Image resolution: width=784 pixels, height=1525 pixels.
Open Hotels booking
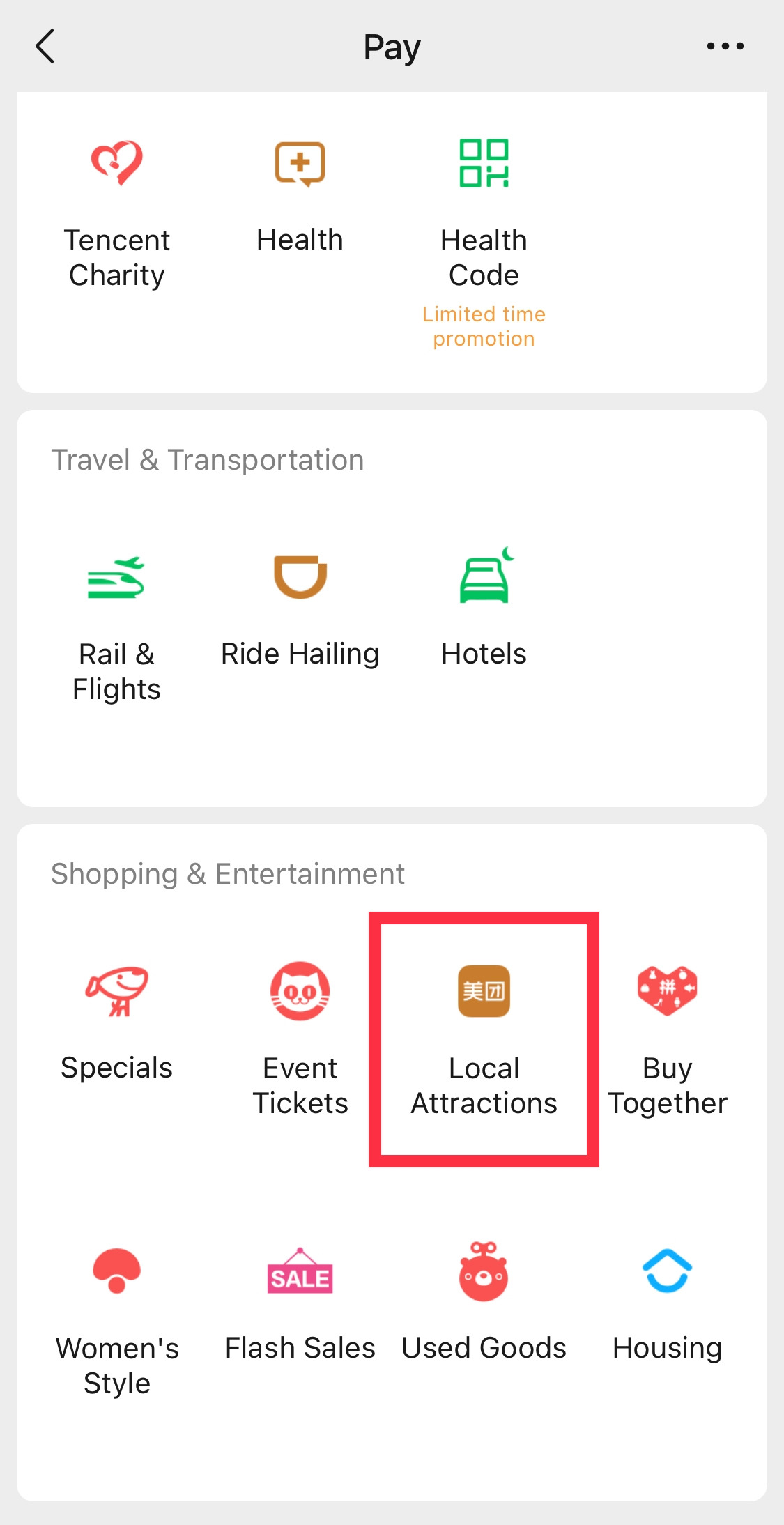pos(484,608)
